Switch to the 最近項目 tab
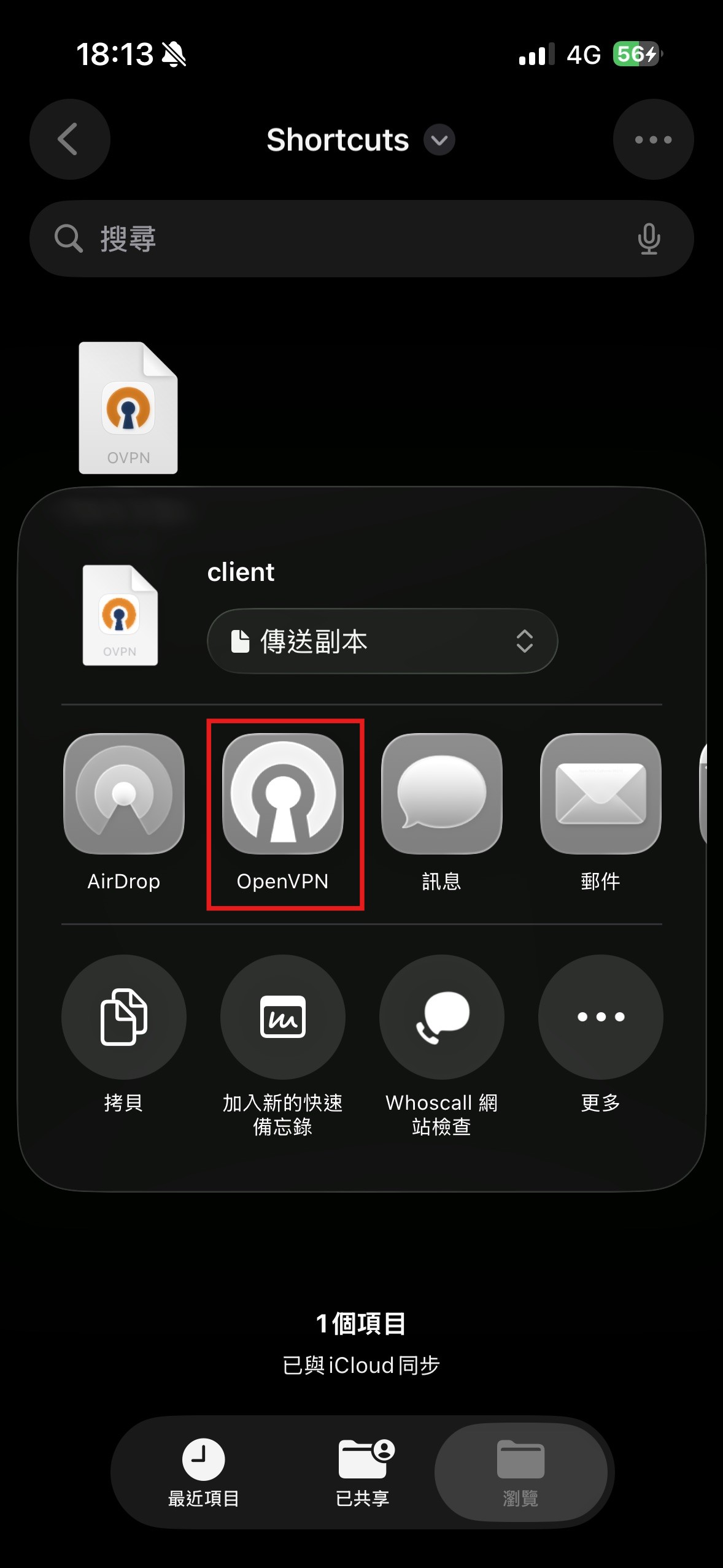Viewport: 723px width, 1568px height. tap(204, 1472)
